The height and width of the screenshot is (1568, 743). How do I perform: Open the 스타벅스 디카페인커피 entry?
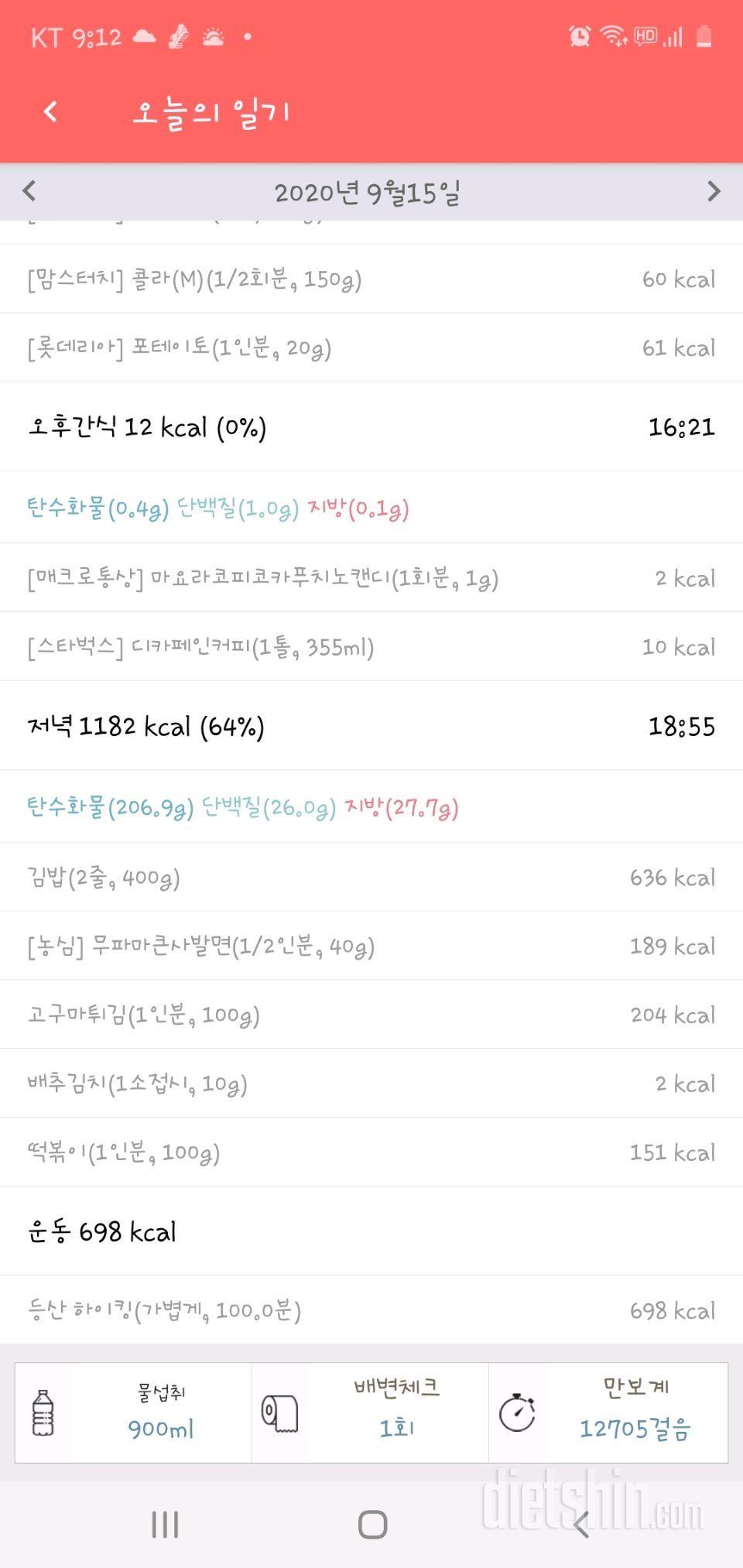pyautogui.click(x=371, y=647)
